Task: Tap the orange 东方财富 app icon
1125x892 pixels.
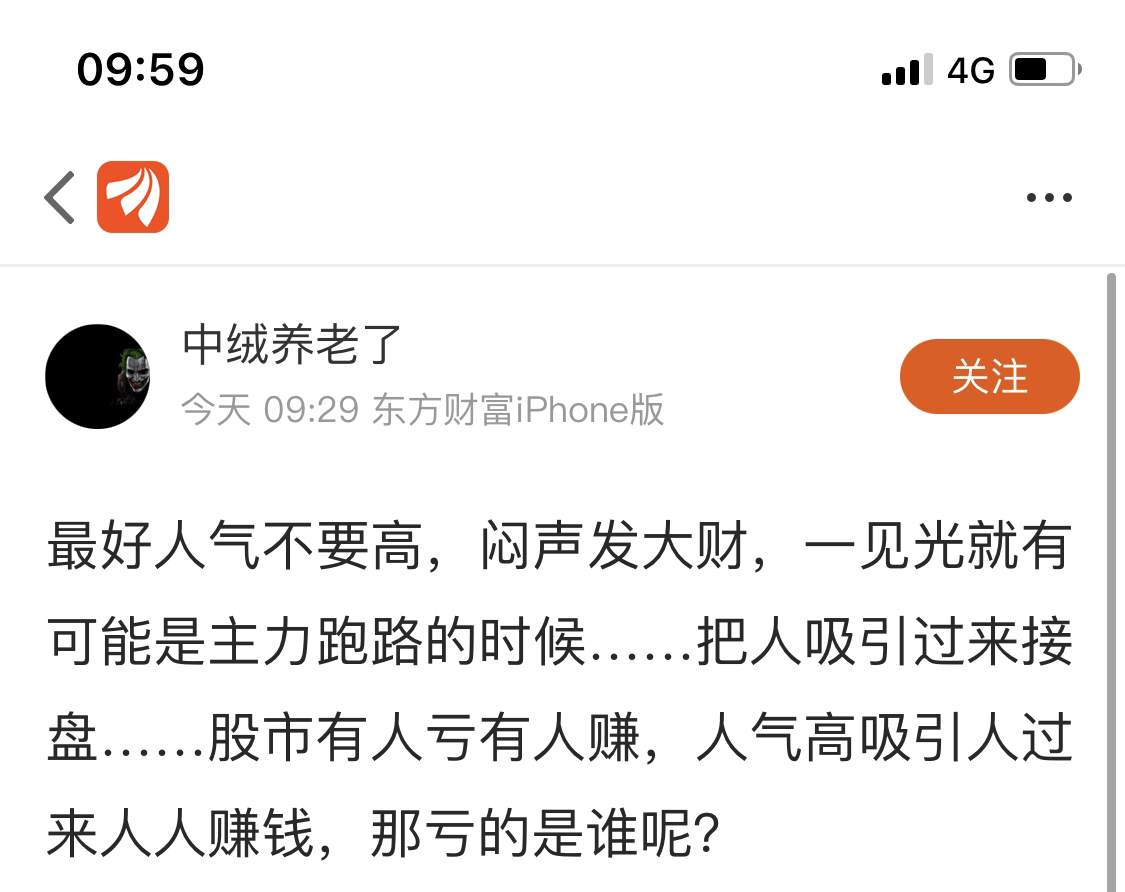Action: click(x=133, y=197)
